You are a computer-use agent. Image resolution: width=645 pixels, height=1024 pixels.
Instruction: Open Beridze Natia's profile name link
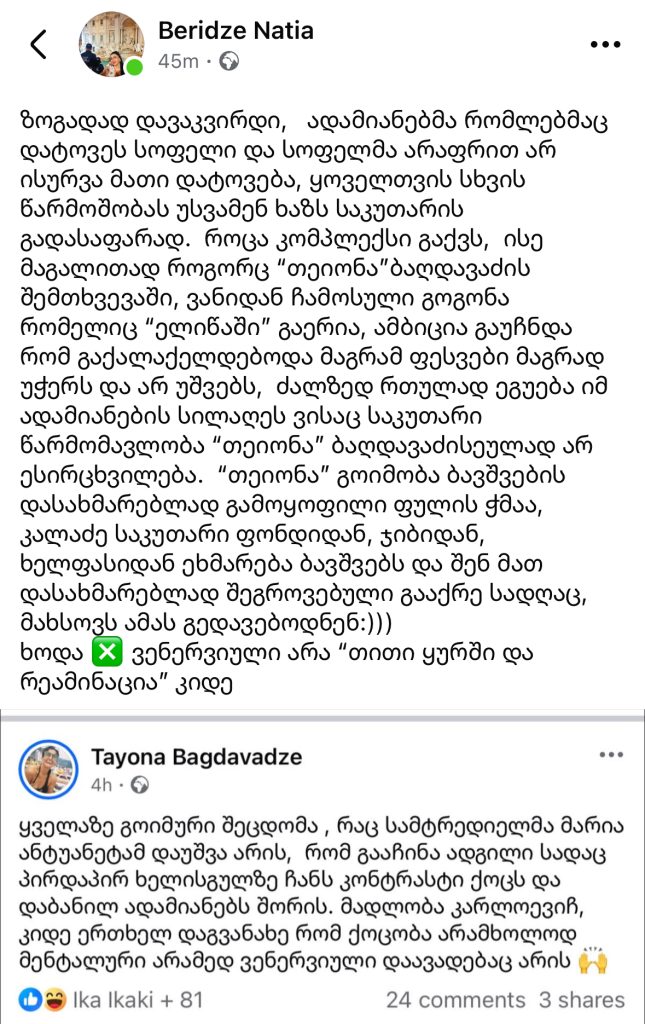click(236, 30)
